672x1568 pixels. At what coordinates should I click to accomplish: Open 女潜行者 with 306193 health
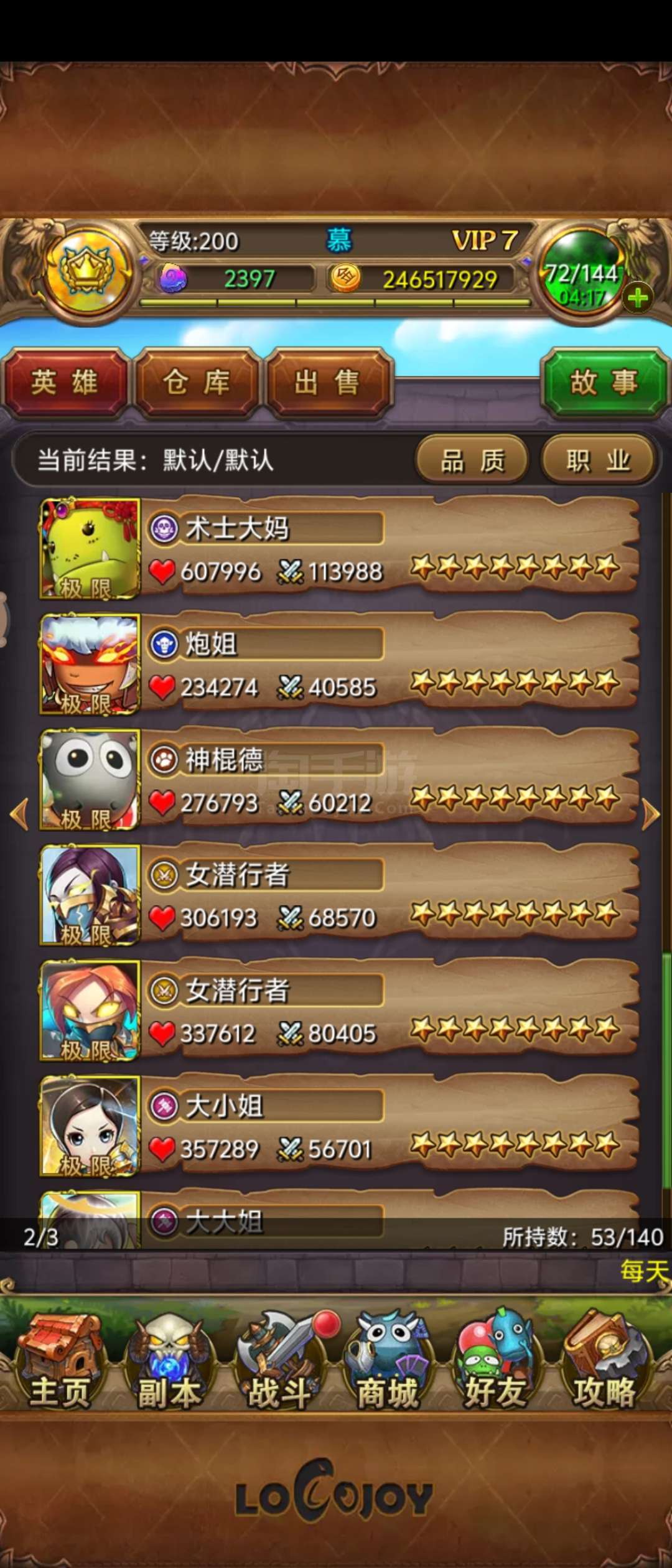[339, 895]
